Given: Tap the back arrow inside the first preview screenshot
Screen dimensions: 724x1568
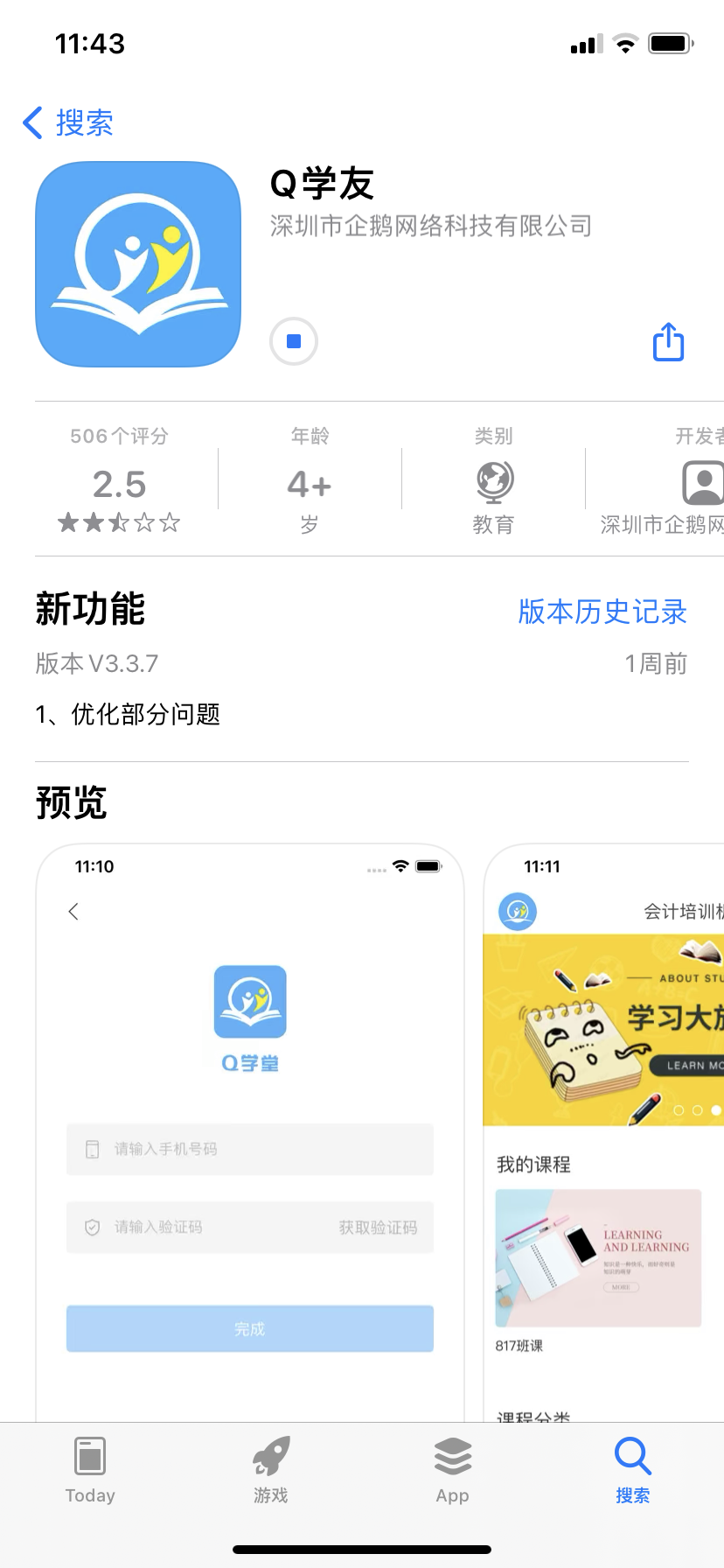Looking at the screenshot, I should tap(73, 911).
